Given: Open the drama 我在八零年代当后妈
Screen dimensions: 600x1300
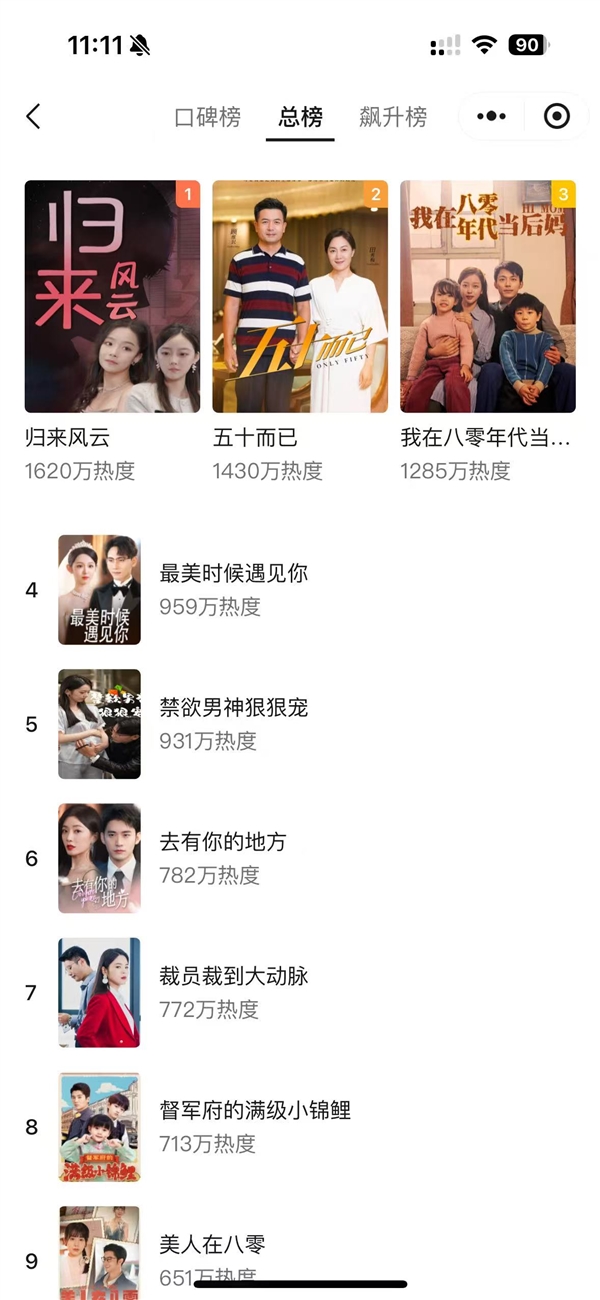Looking at the screenshot, I should coord(488,297).
